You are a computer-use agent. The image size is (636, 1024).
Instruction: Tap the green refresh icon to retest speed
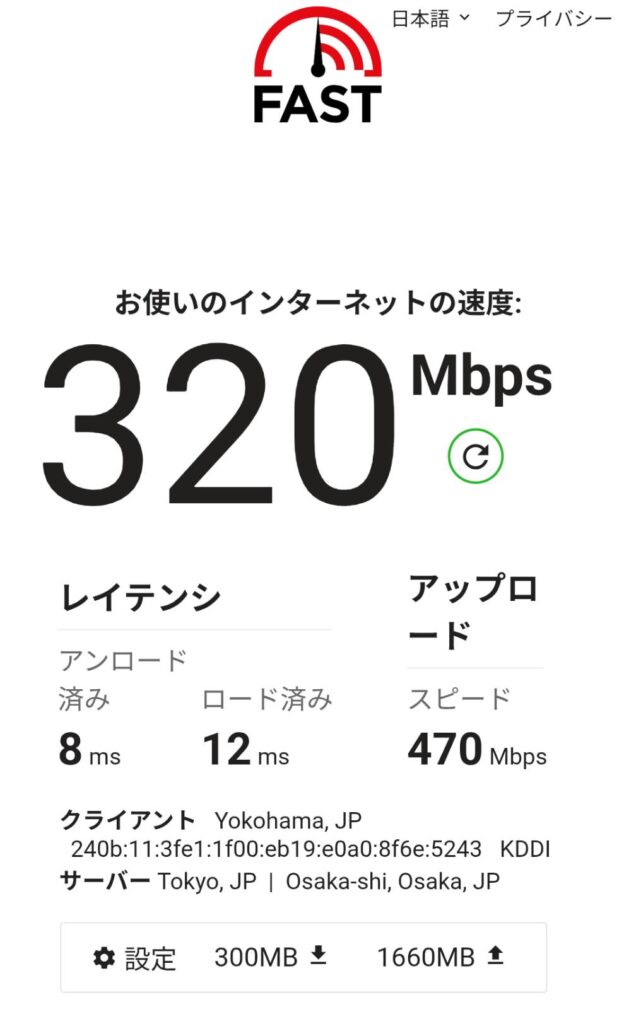[x=475, y=457]
